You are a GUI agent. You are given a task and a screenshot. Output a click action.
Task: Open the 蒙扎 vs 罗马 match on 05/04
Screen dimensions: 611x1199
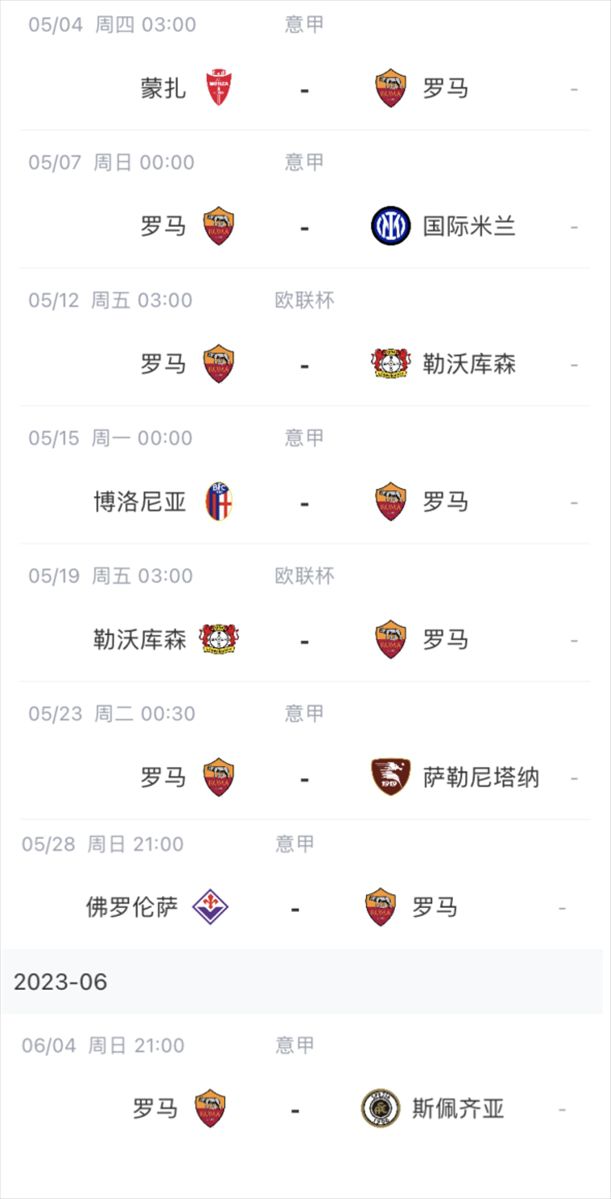pos(304,66)
